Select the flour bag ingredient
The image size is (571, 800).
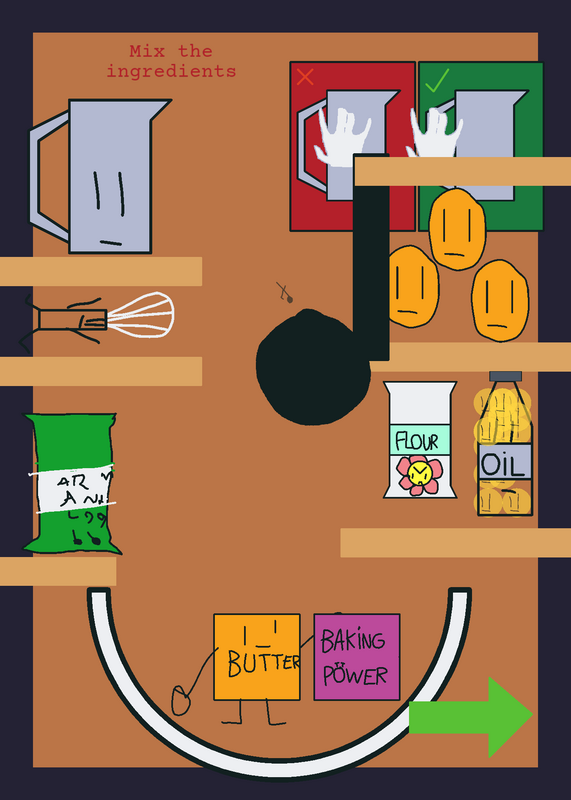(x=420, y=439)
